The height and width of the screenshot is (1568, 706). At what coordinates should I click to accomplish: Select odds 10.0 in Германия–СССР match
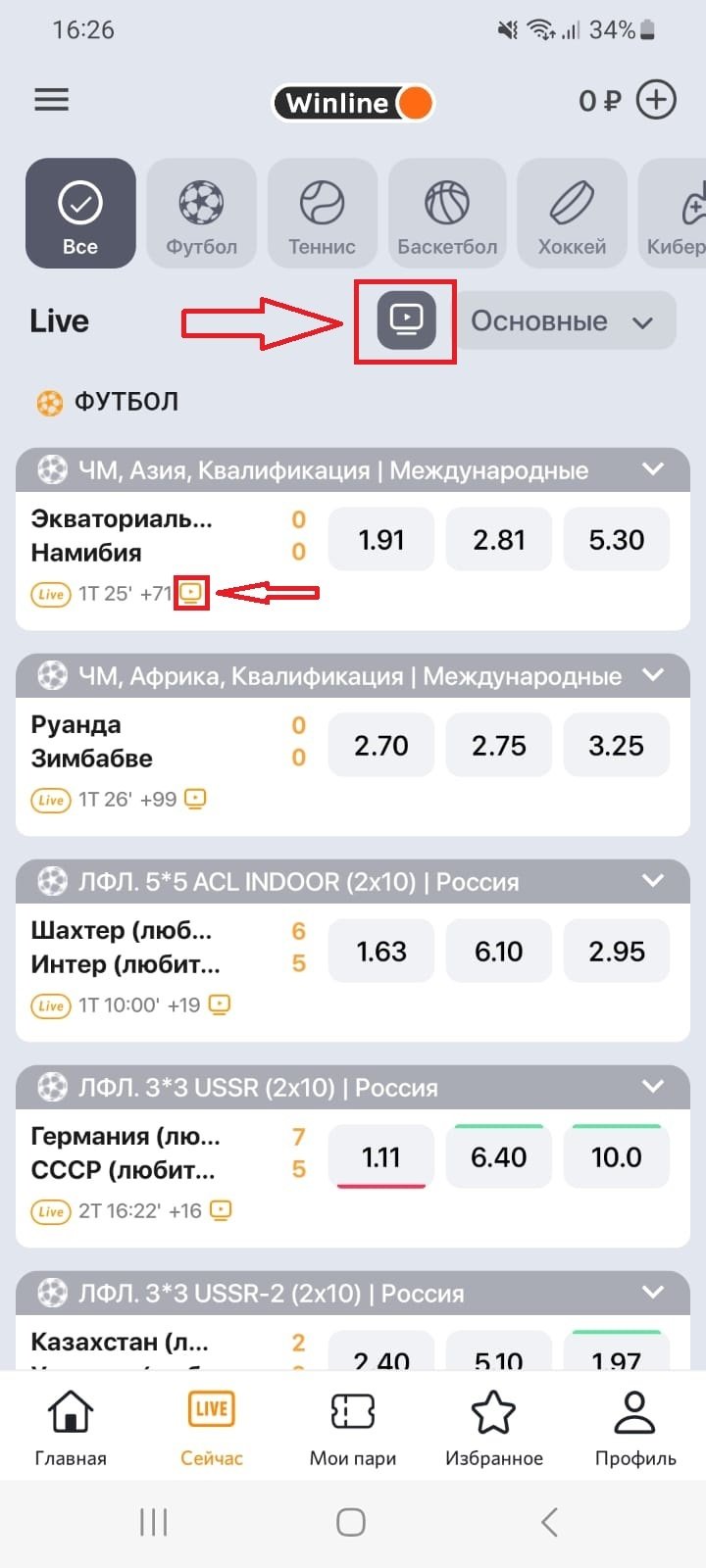coord(617,1157)
